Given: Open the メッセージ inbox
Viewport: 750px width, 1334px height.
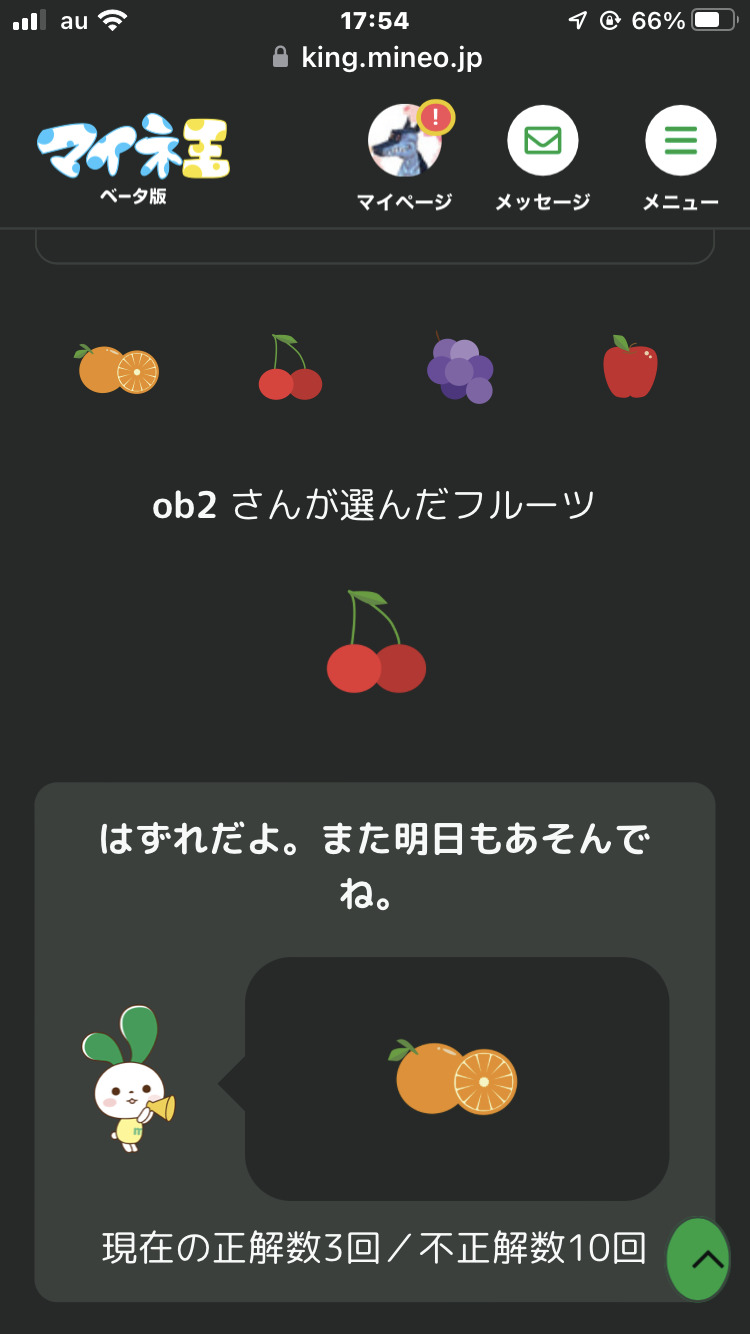Looking at the screenshot, I should click(x=543, y=141).
